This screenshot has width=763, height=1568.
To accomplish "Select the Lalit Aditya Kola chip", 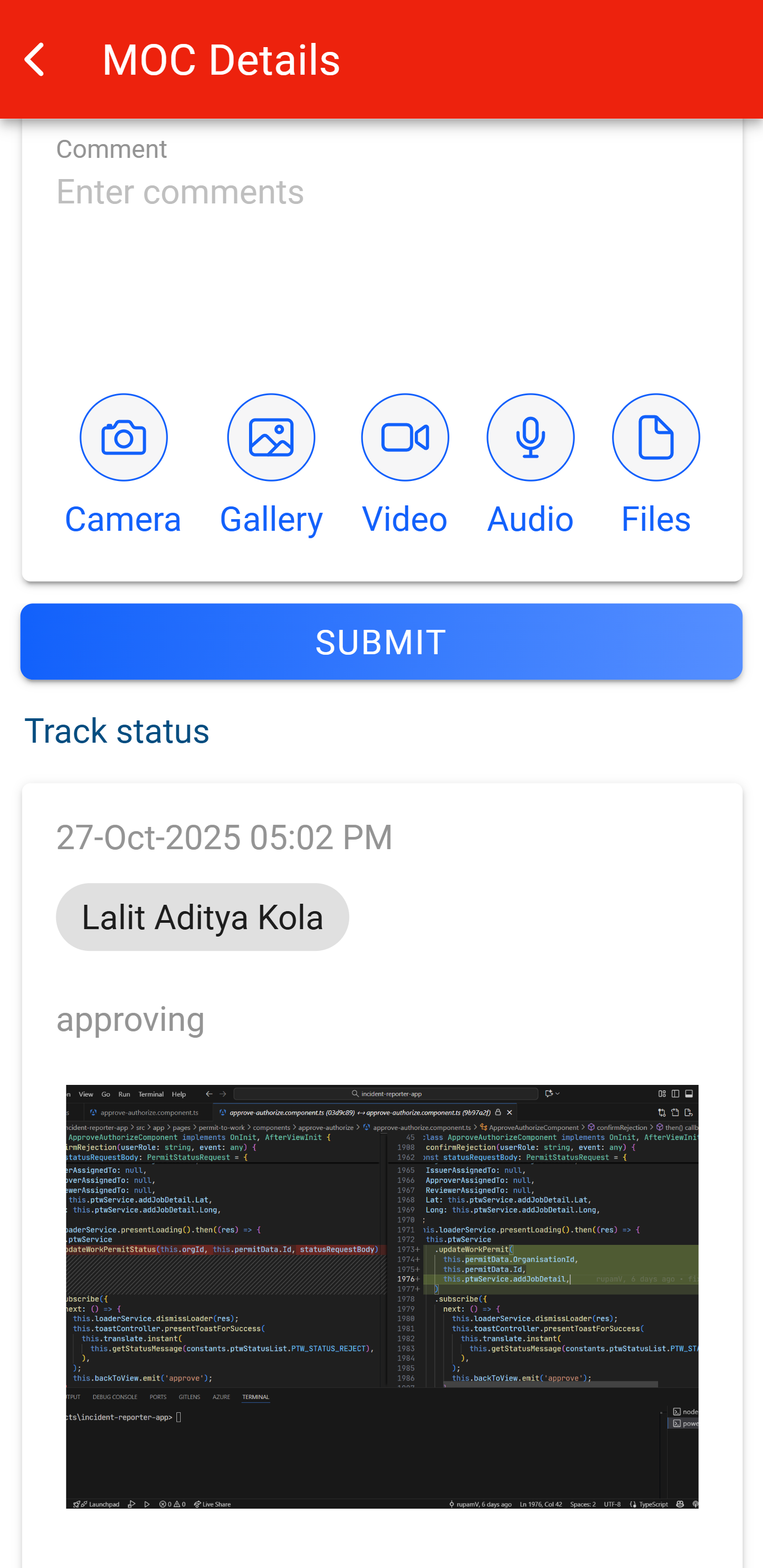I will 202,917.
